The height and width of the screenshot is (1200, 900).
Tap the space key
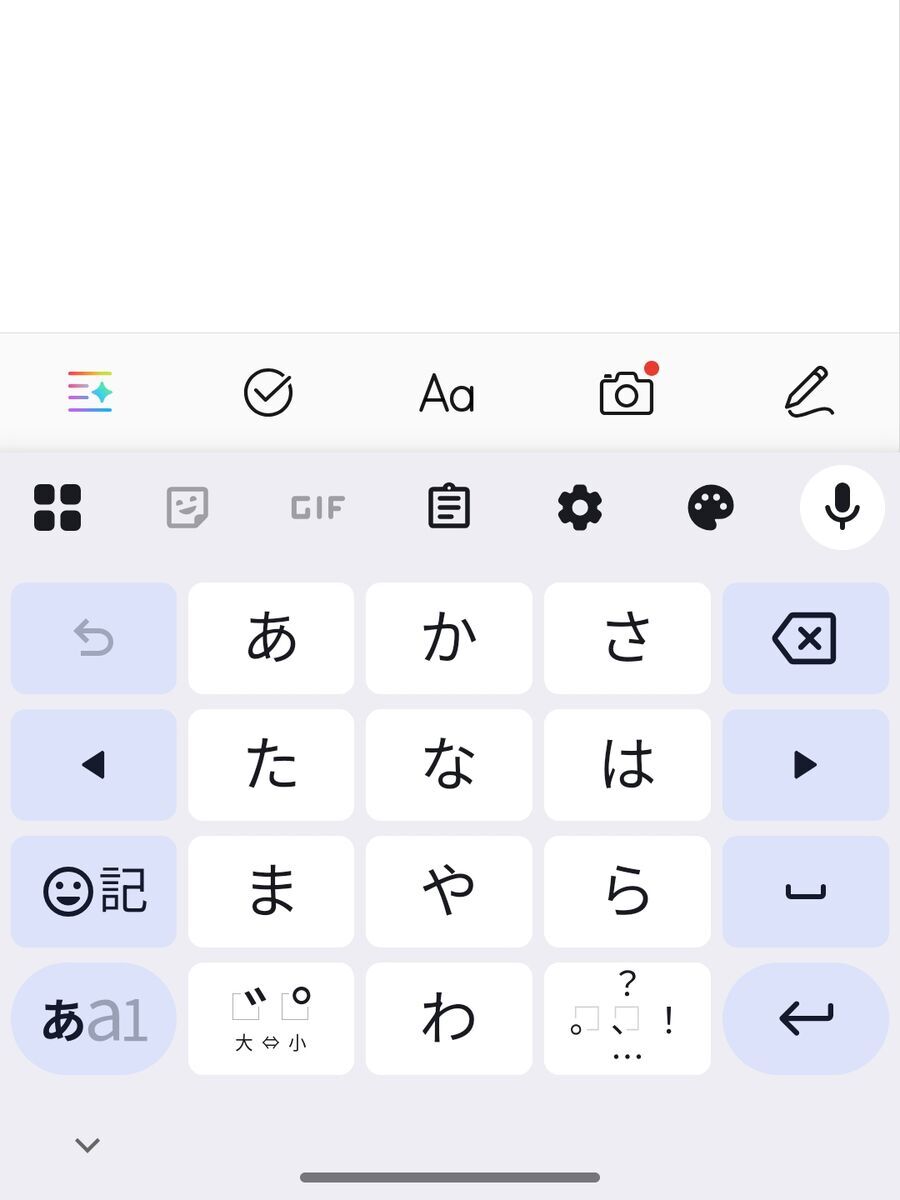805,891
